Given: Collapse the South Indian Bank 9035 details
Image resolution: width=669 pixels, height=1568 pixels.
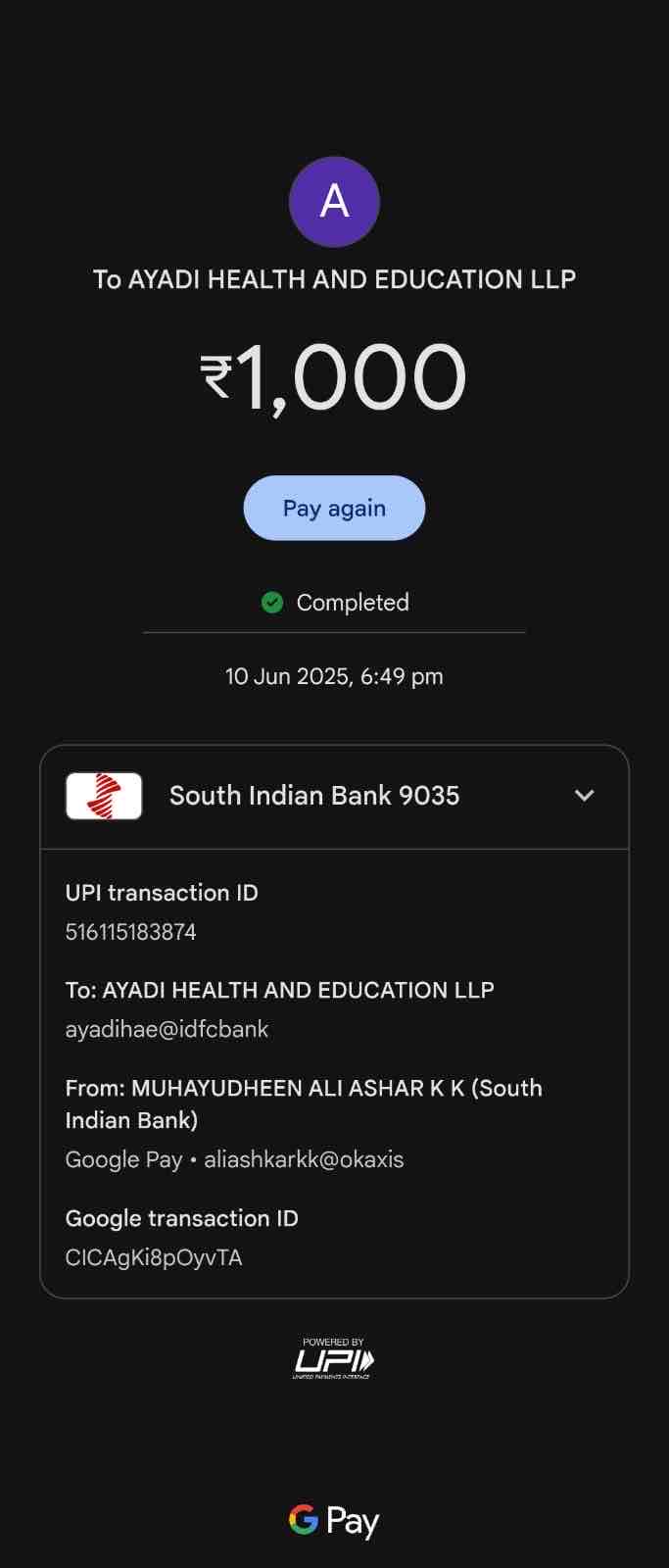Looking at the screenshot, I should [584, 796].
